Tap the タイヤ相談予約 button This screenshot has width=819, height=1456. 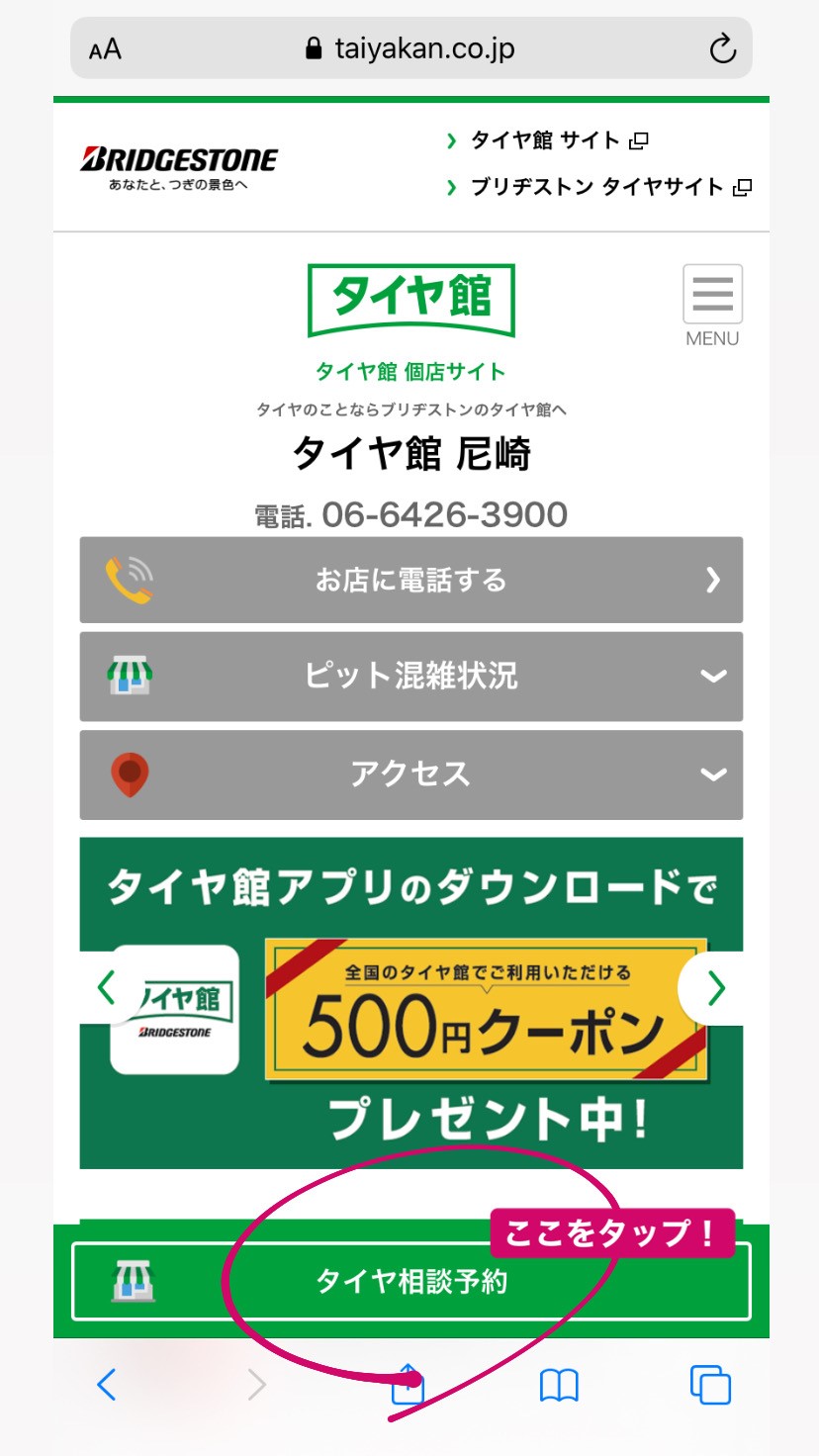click(410, 1282)
